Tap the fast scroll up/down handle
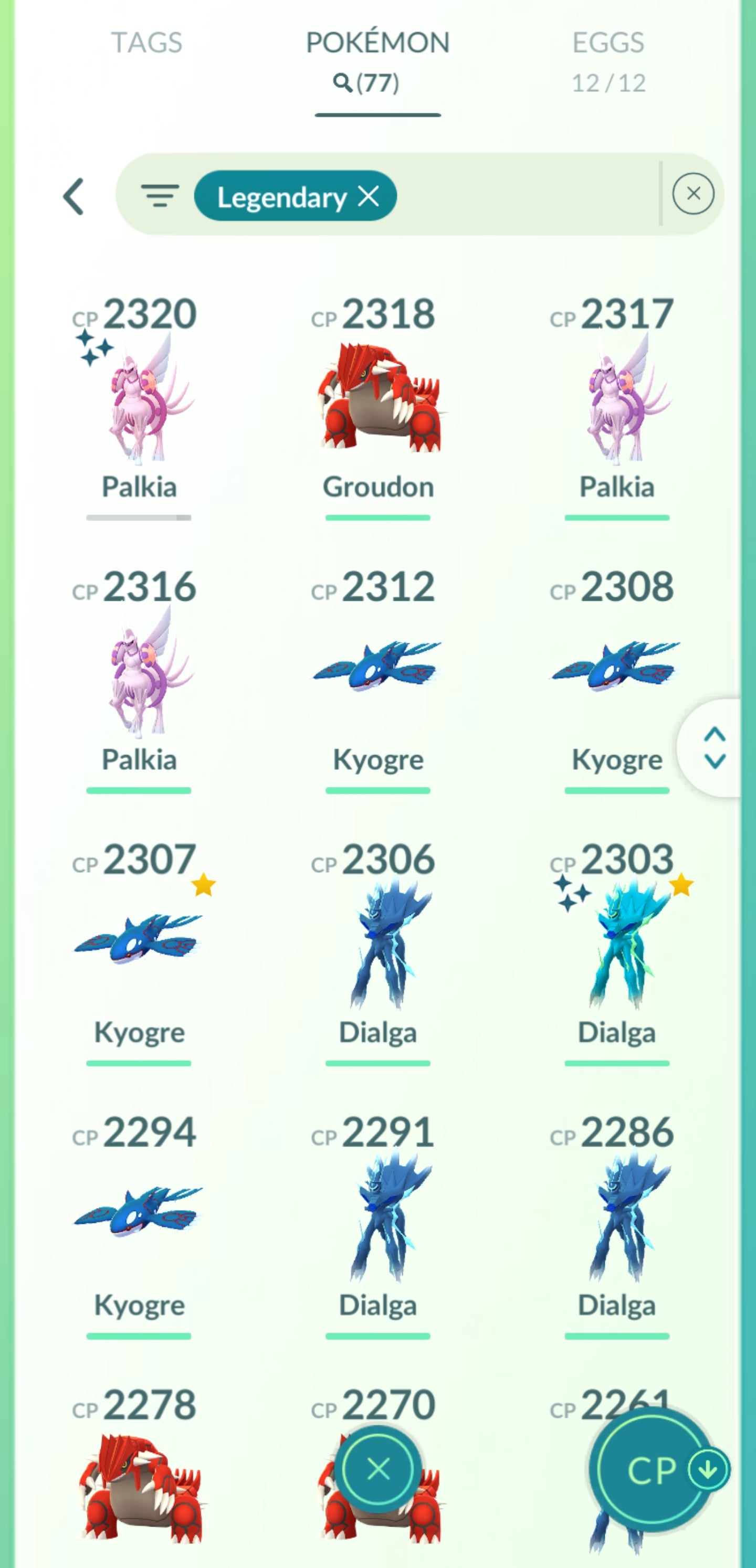The image size is (756, 1568). pos(714,747)
